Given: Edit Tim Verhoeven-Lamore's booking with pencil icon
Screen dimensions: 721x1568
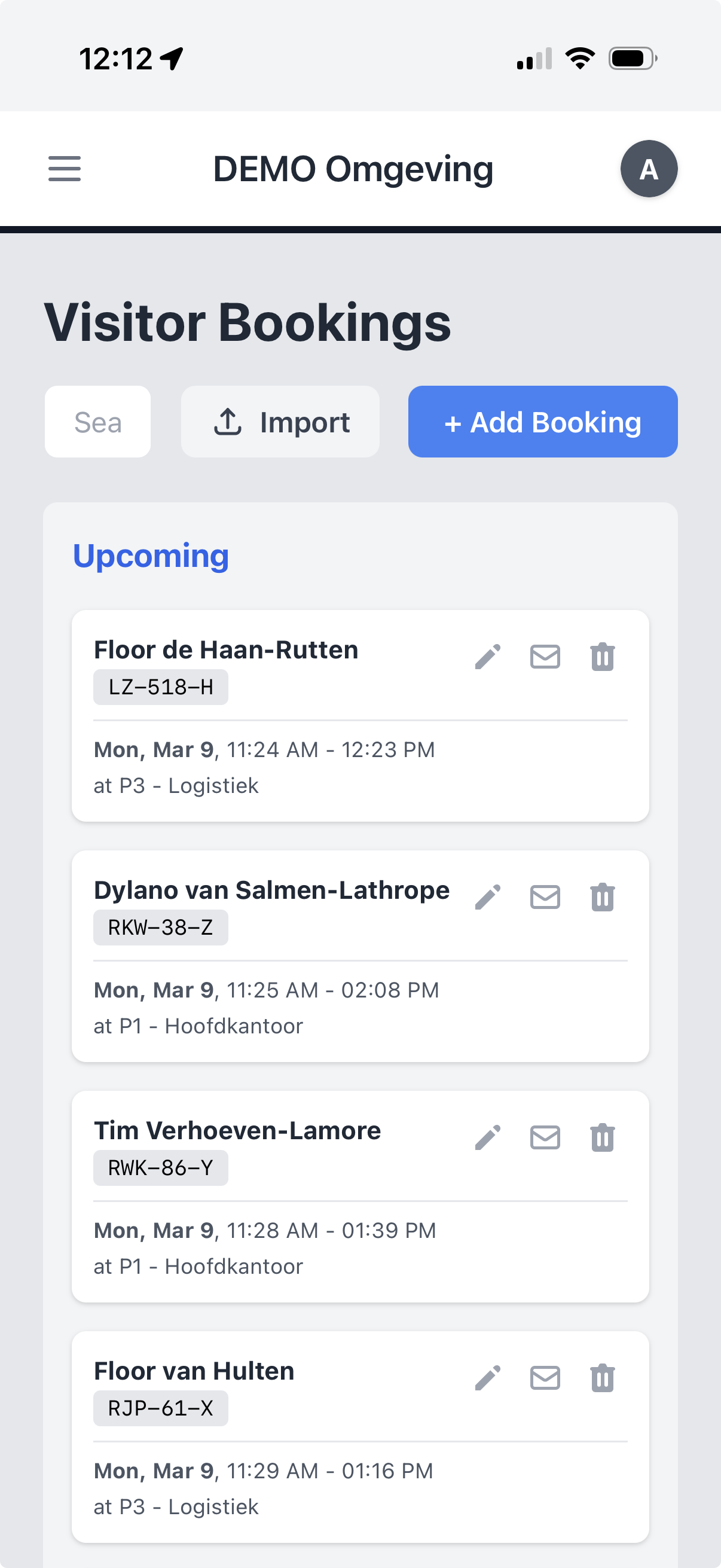Looking at the screenshot, I should coord(487,1137).
